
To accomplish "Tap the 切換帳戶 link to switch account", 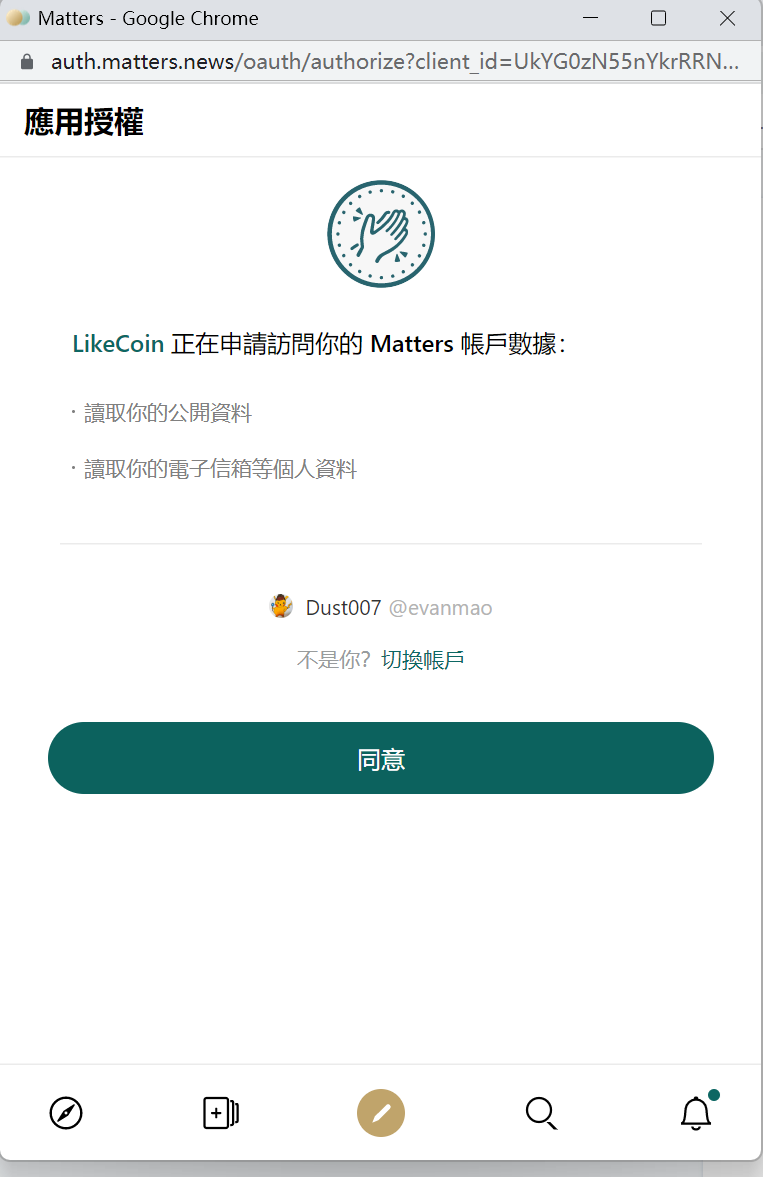I will click(422, 660).
